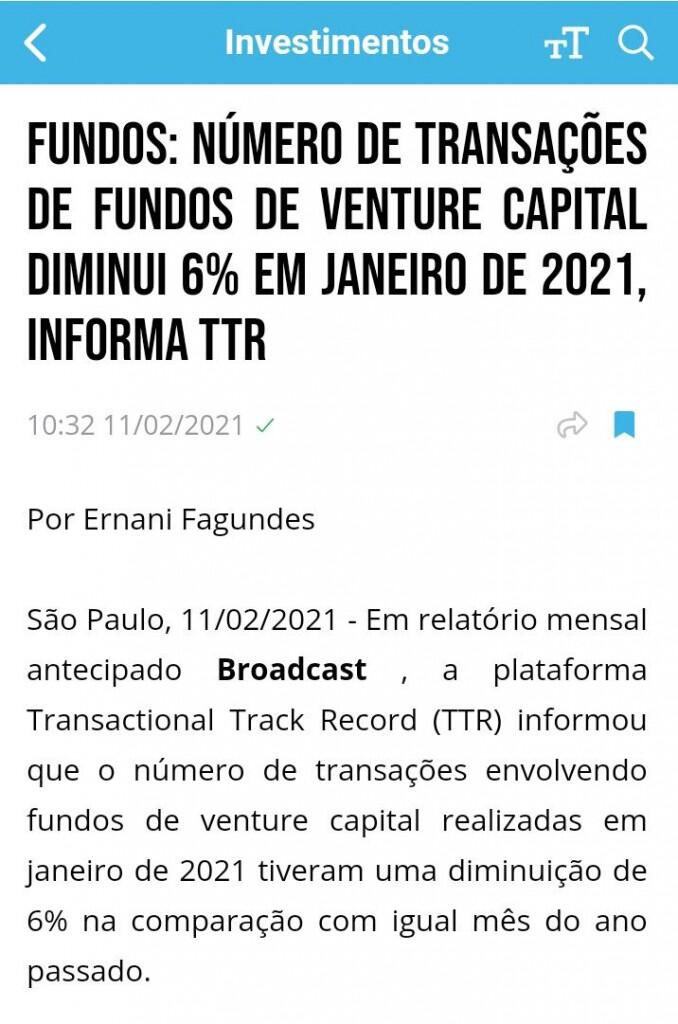
Task: Open the search magnifier
Action: [x=634, y=43]
